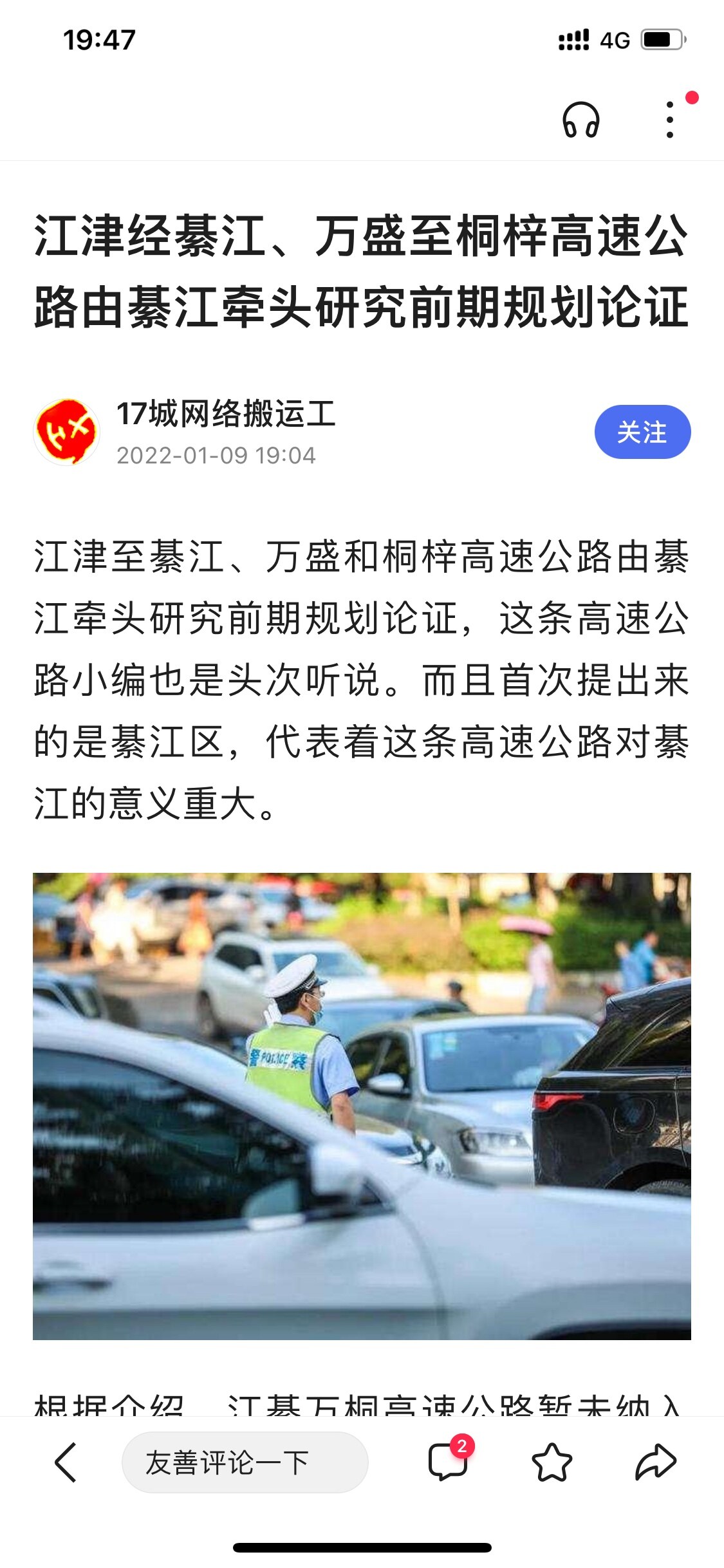This screenshot has height=1568, width=724.
Task: Open the comments with 2 badge
Action: point(448,1461)
